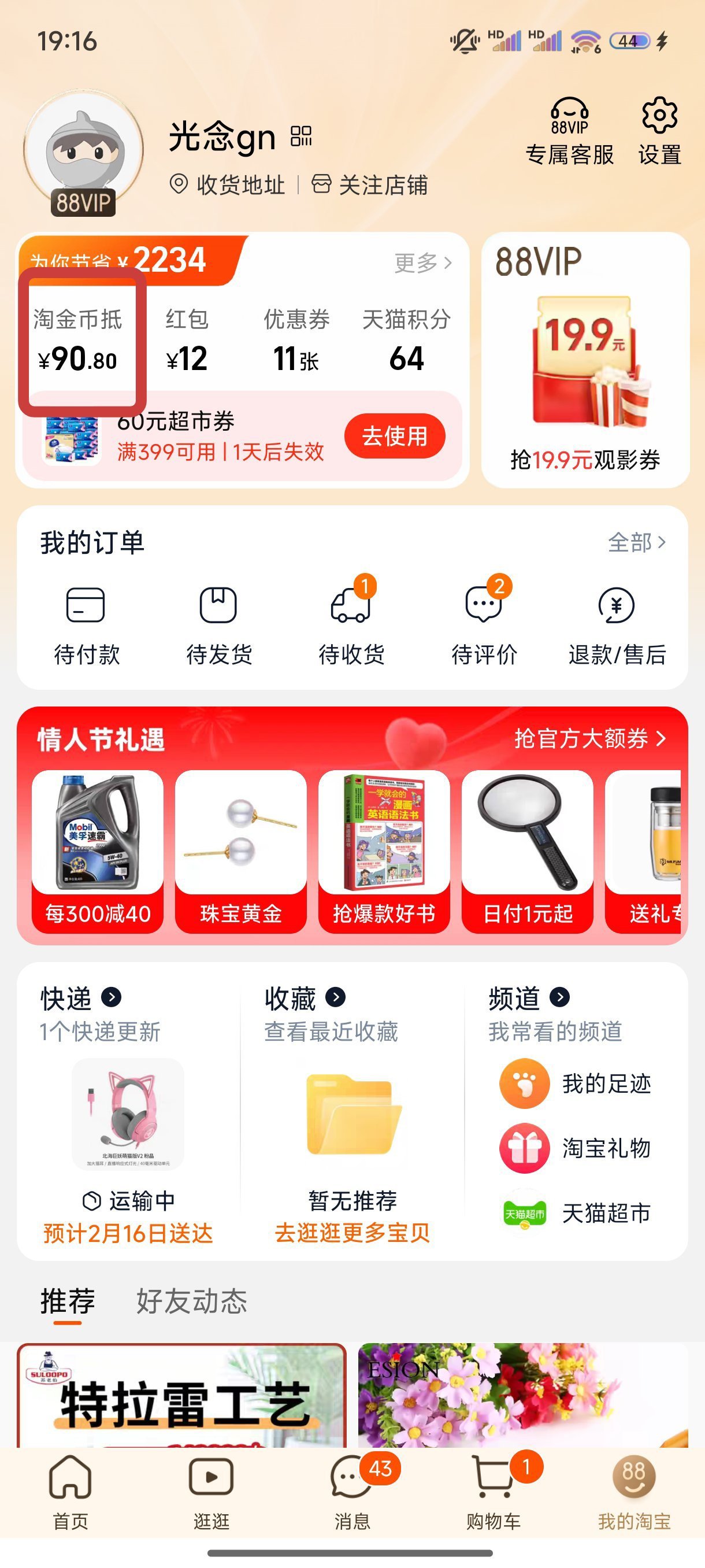Open 珠宝黄金 promotion tile
Viewport: 705px width, 1568px height.
pos(241,850)
